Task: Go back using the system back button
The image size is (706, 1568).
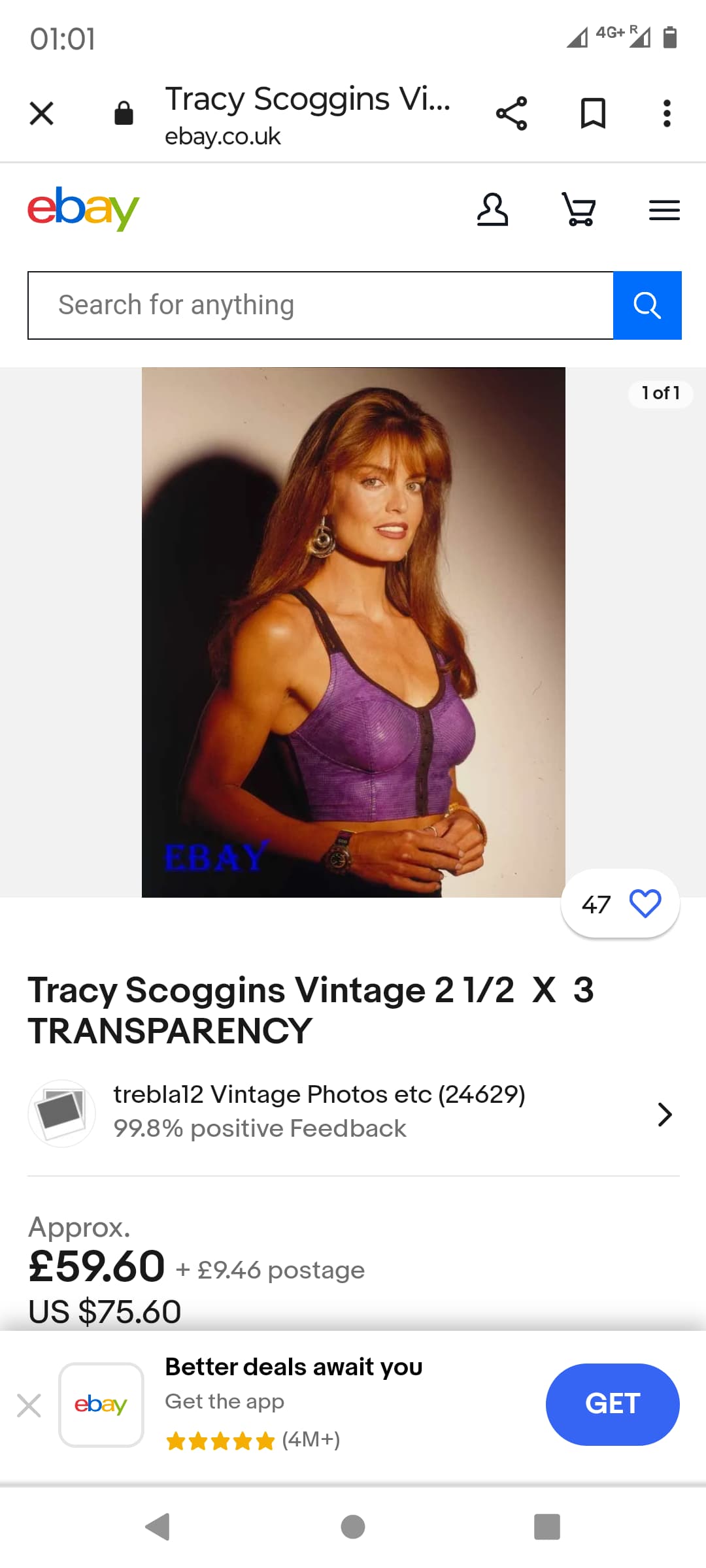Action: coord(158,1527)
